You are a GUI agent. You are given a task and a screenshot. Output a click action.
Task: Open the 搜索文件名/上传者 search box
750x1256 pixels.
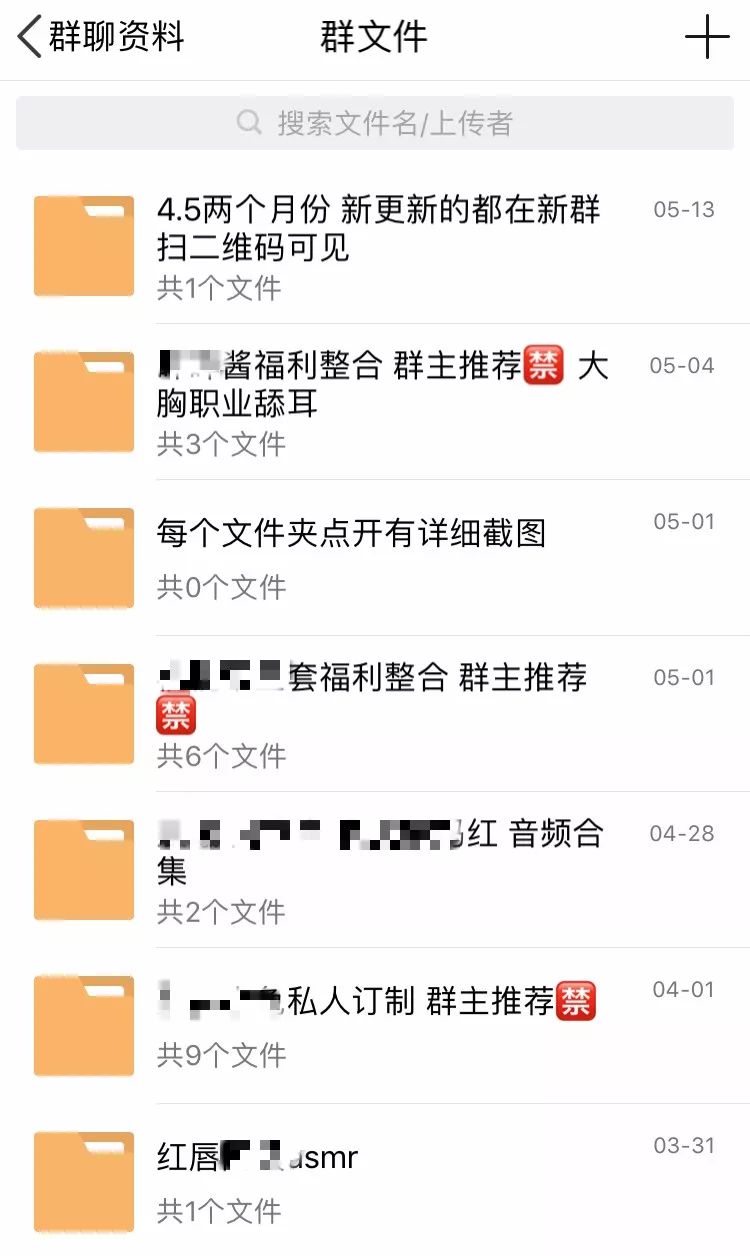[375, 123]
